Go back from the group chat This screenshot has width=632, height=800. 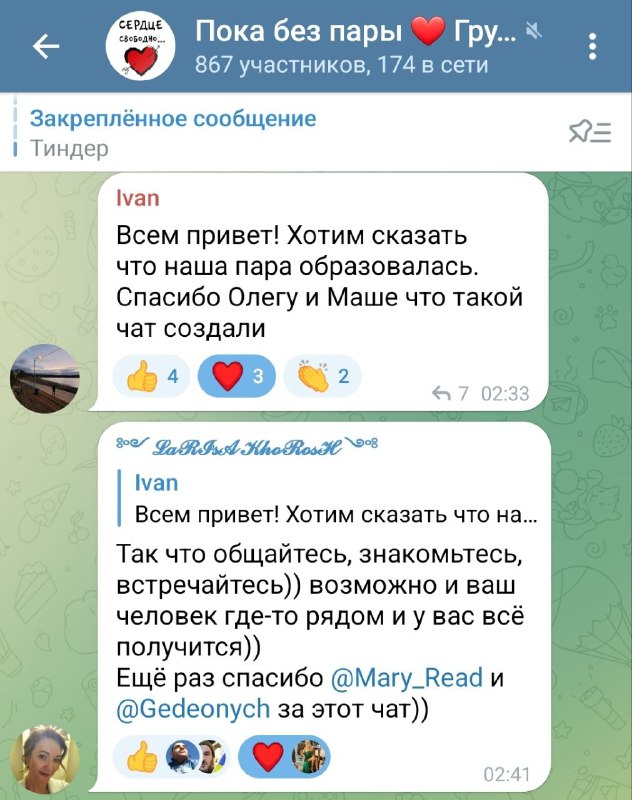click(45, 47)
